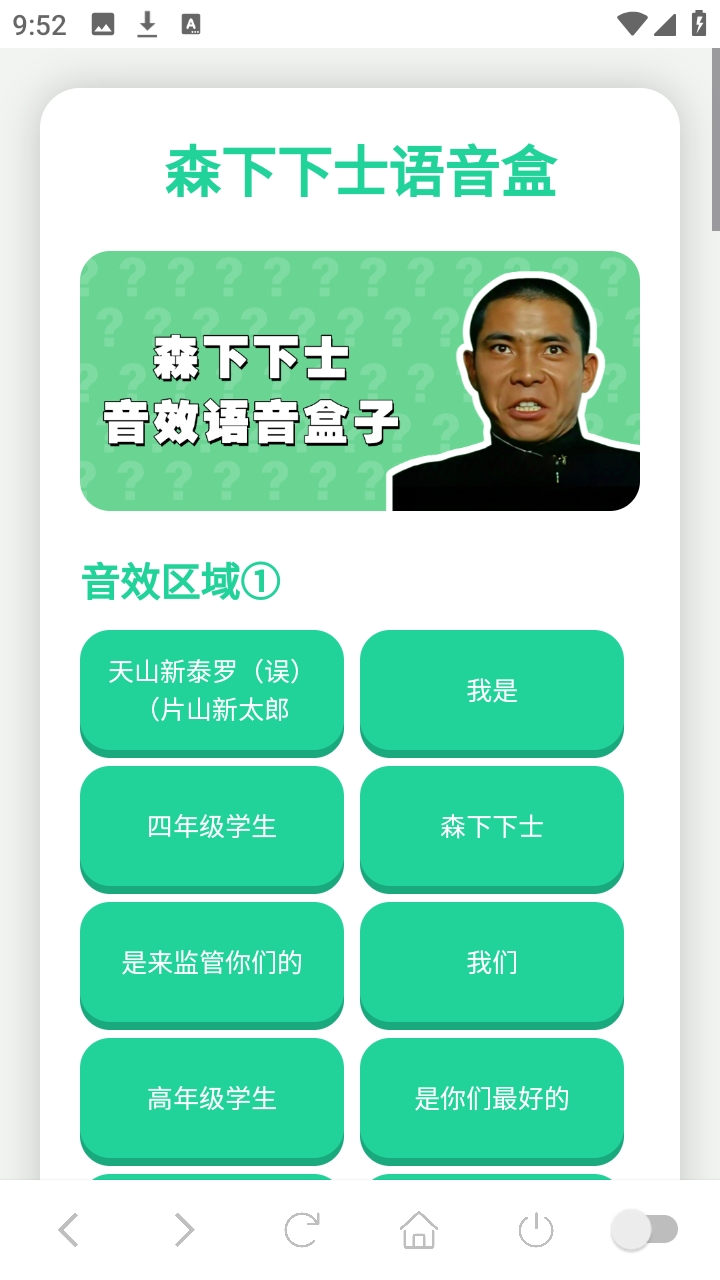Play the 我们 sound effect
The width and height of the screenshot is (720, 1280).
(x=492, y=962)
